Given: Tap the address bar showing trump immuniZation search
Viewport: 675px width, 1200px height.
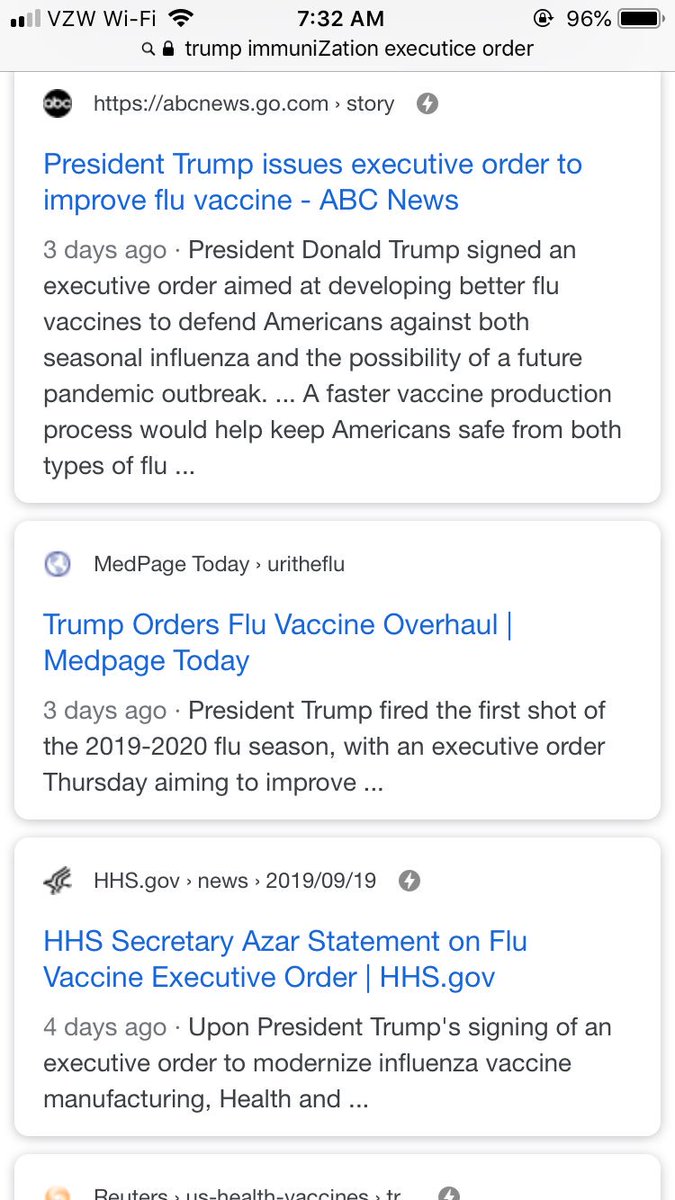Looking at the screenshot, I should click(x=337, y=48).
